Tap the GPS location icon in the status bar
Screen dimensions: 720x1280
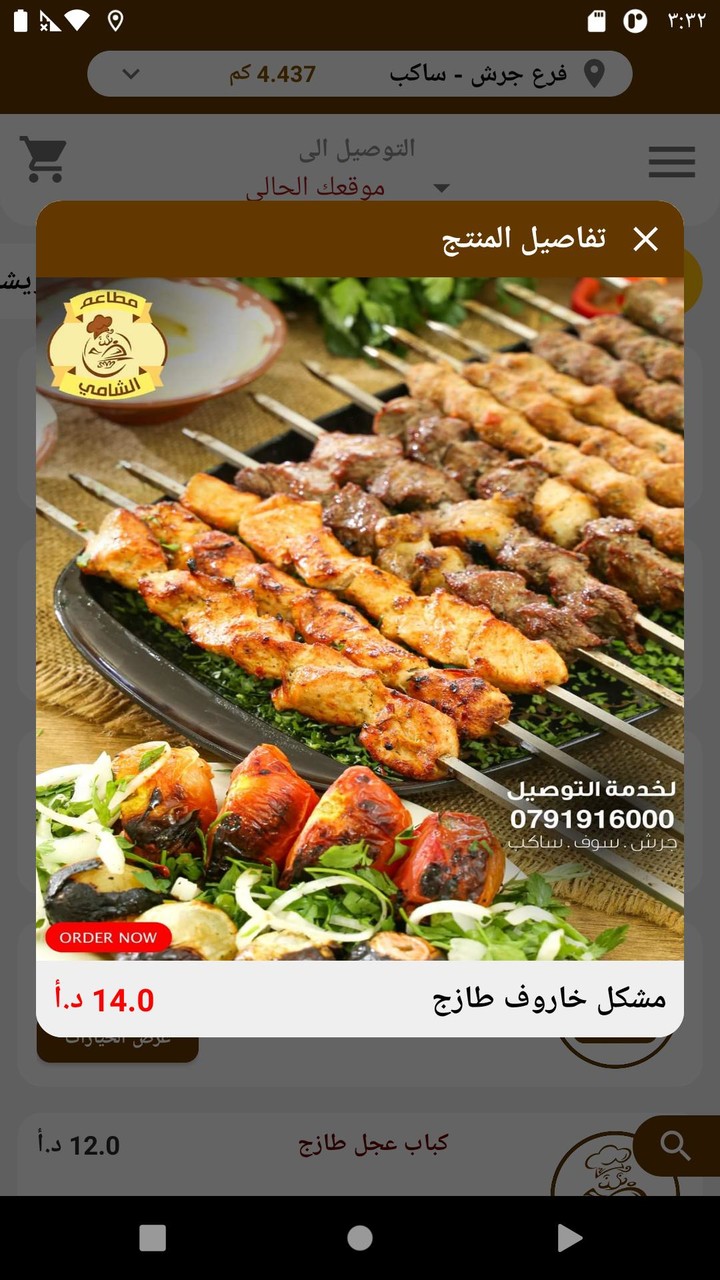coord(115,17)
